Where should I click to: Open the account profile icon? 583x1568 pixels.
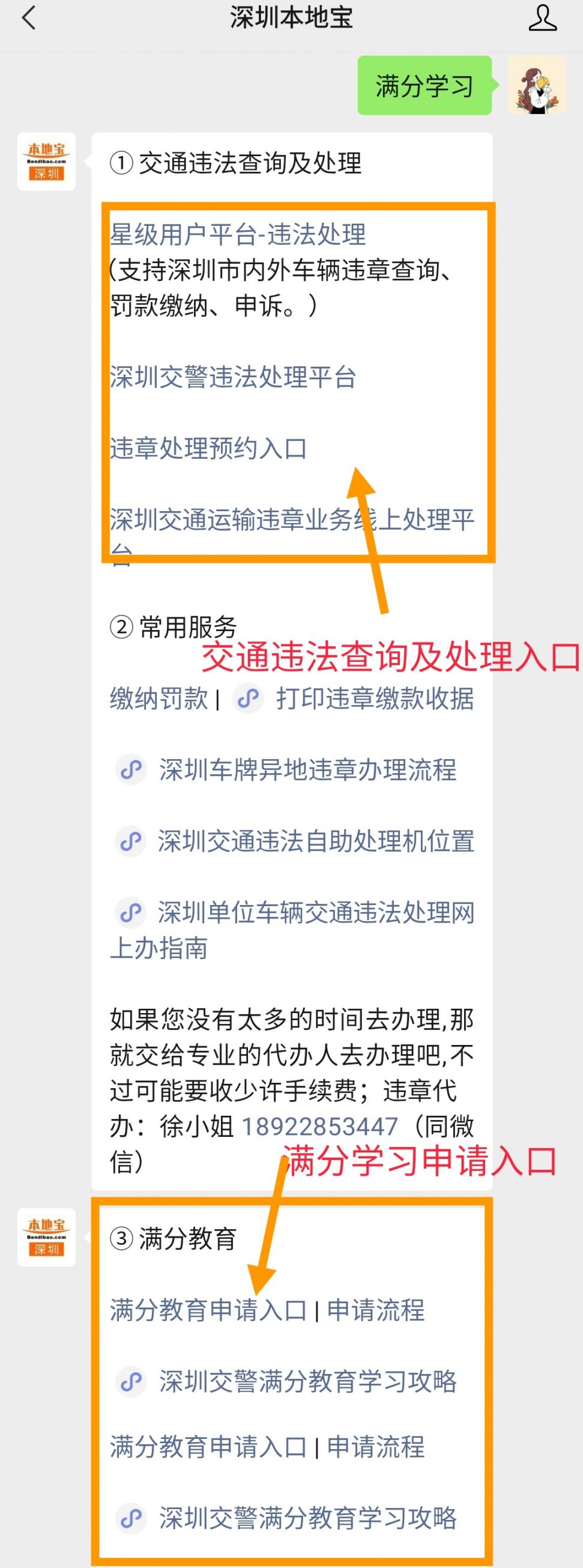pyautogui.click(x=542, y=17)
